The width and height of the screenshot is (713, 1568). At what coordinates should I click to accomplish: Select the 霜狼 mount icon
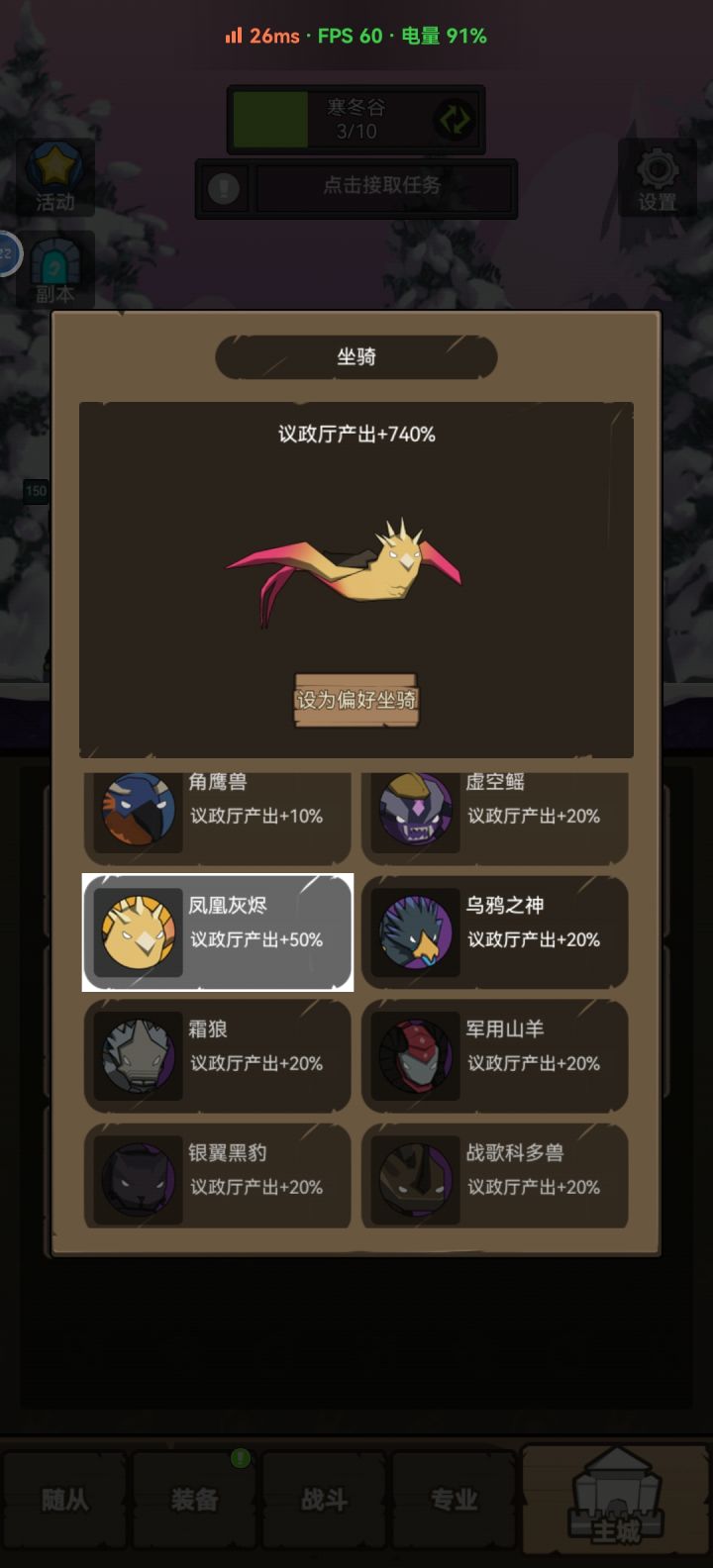pos(139,1055)
